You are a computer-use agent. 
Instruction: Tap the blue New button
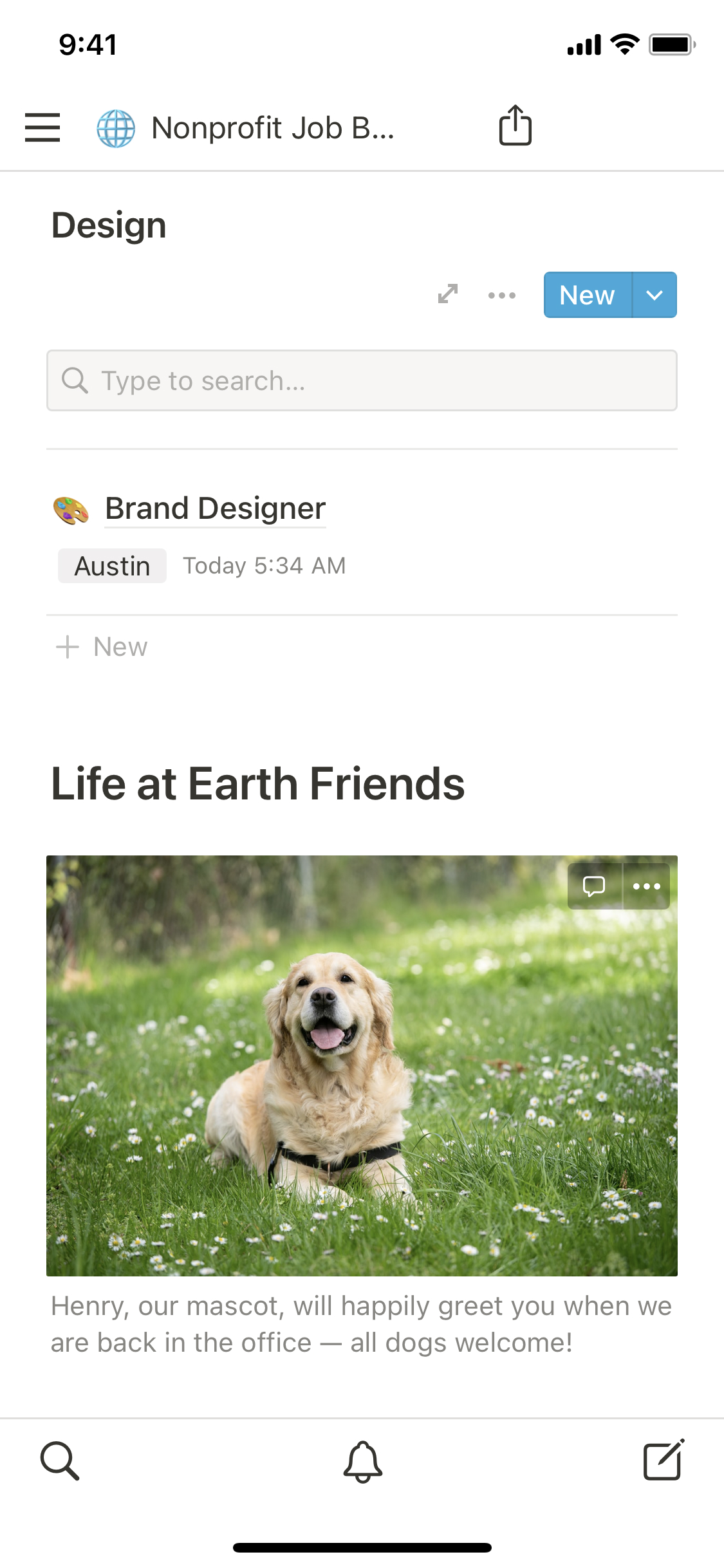(587, 295)
